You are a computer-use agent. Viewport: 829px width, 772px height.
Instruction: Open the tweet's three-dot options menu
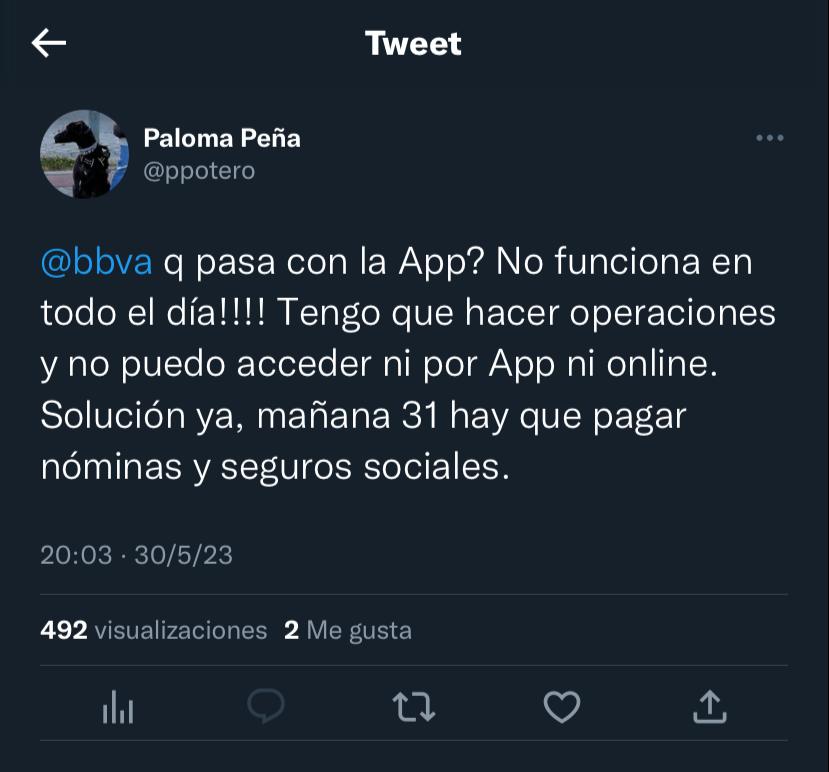(x=769, y=138)
